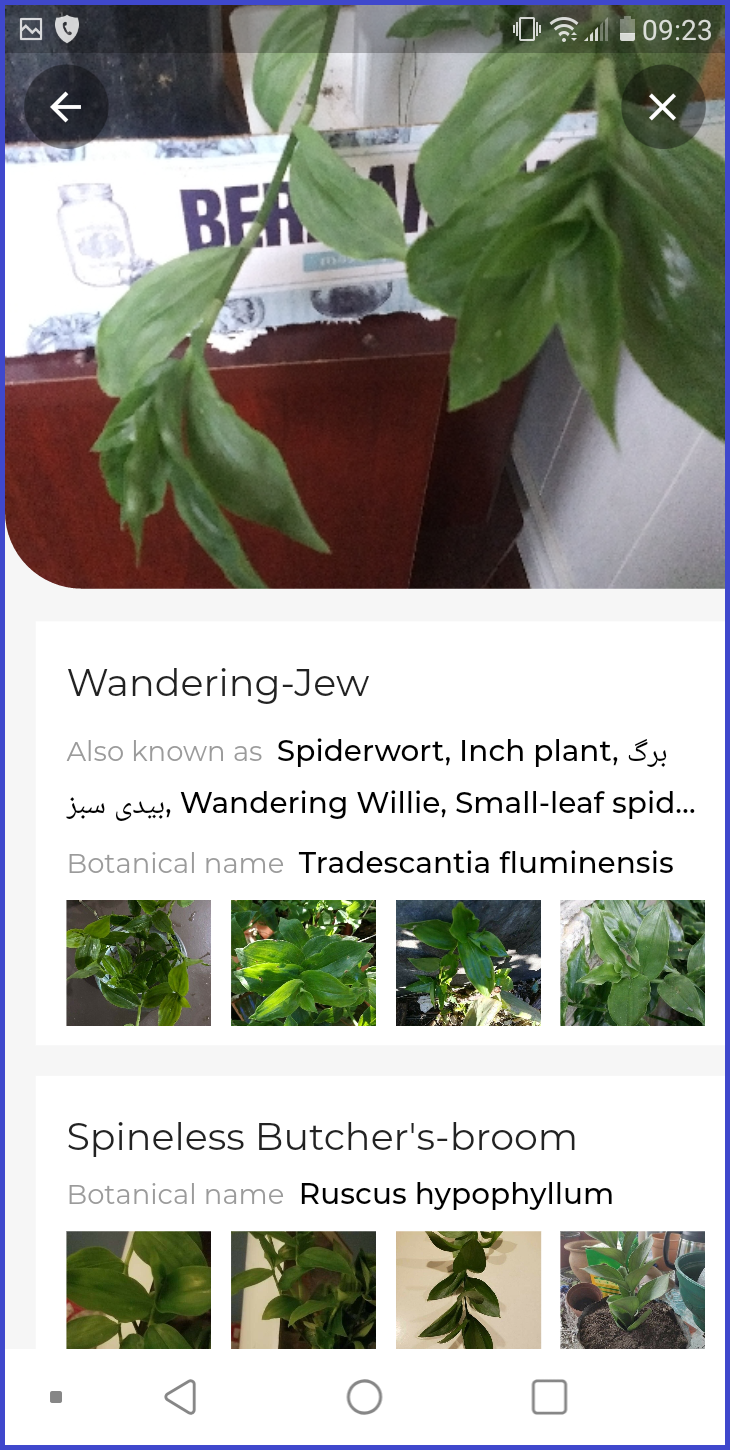730x1450 pixels.
Task: View third Wandering-Jew sample photo
Action: [x=468, y=963]
